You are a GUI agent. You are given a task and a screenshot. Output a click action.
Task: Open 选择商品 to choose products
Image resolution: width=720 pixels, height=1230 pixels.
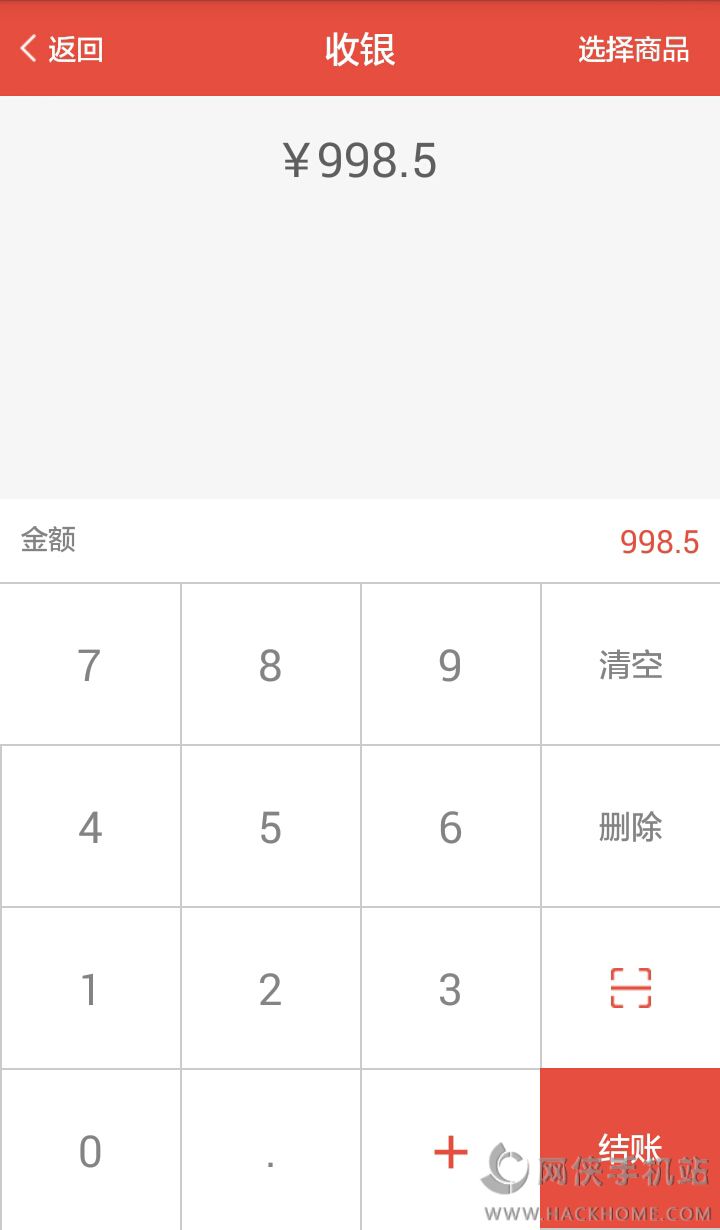click(634, 49)
